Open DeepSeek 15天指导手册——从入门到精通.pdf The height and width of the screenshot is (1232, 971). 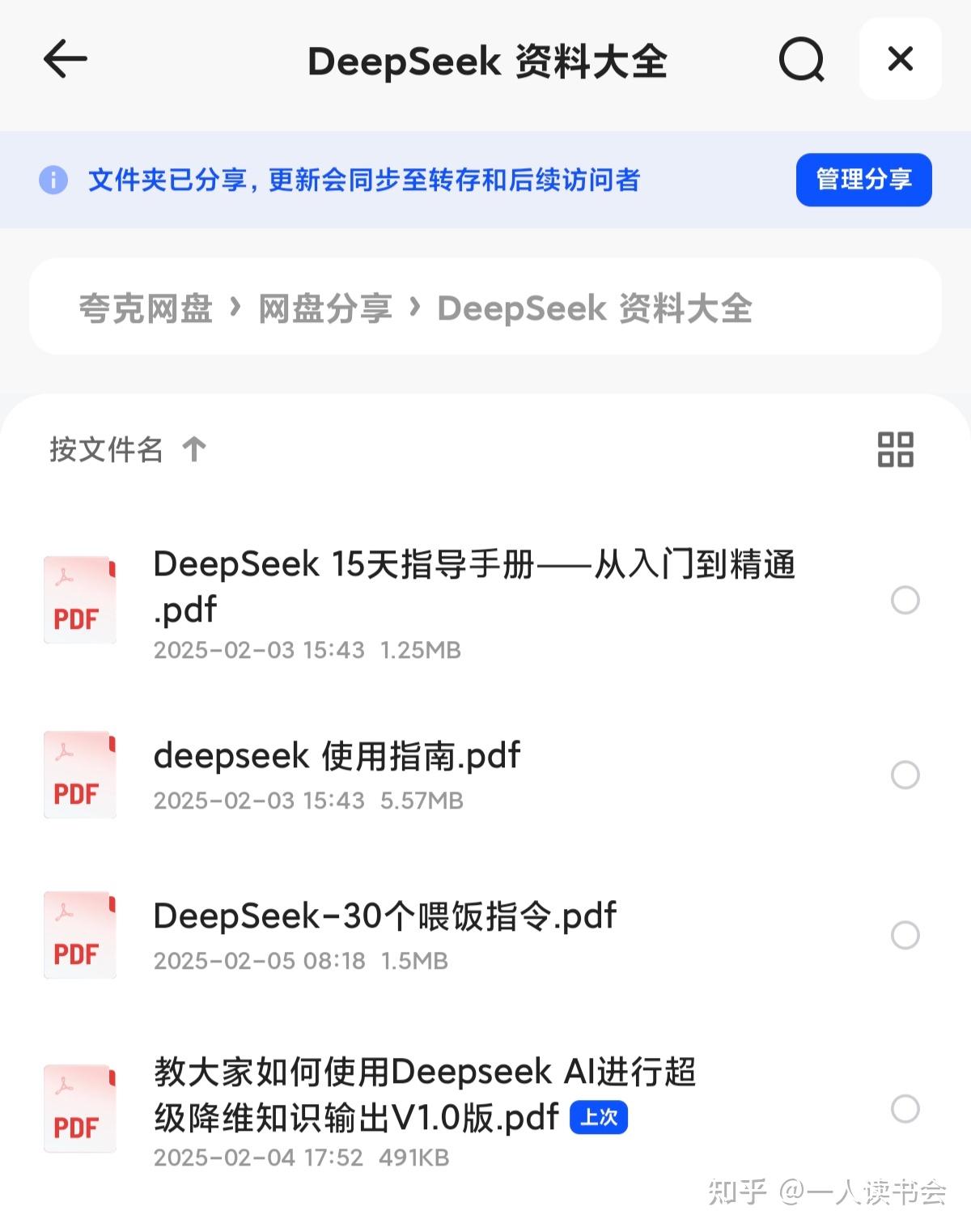(476, 587)
